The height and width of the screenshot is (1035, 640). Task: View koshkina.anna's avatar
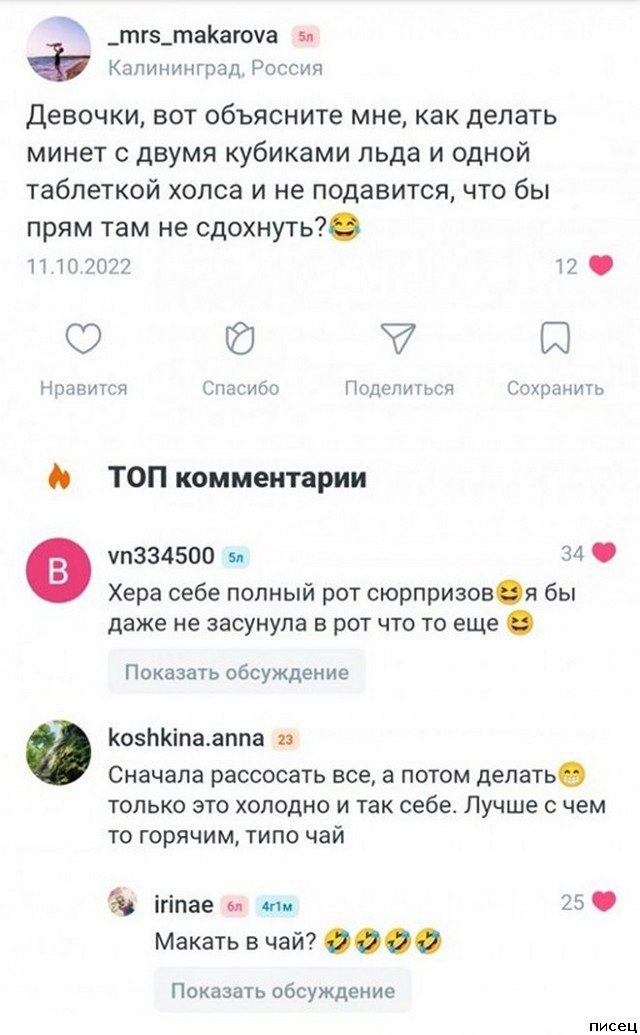click(57, 752)
